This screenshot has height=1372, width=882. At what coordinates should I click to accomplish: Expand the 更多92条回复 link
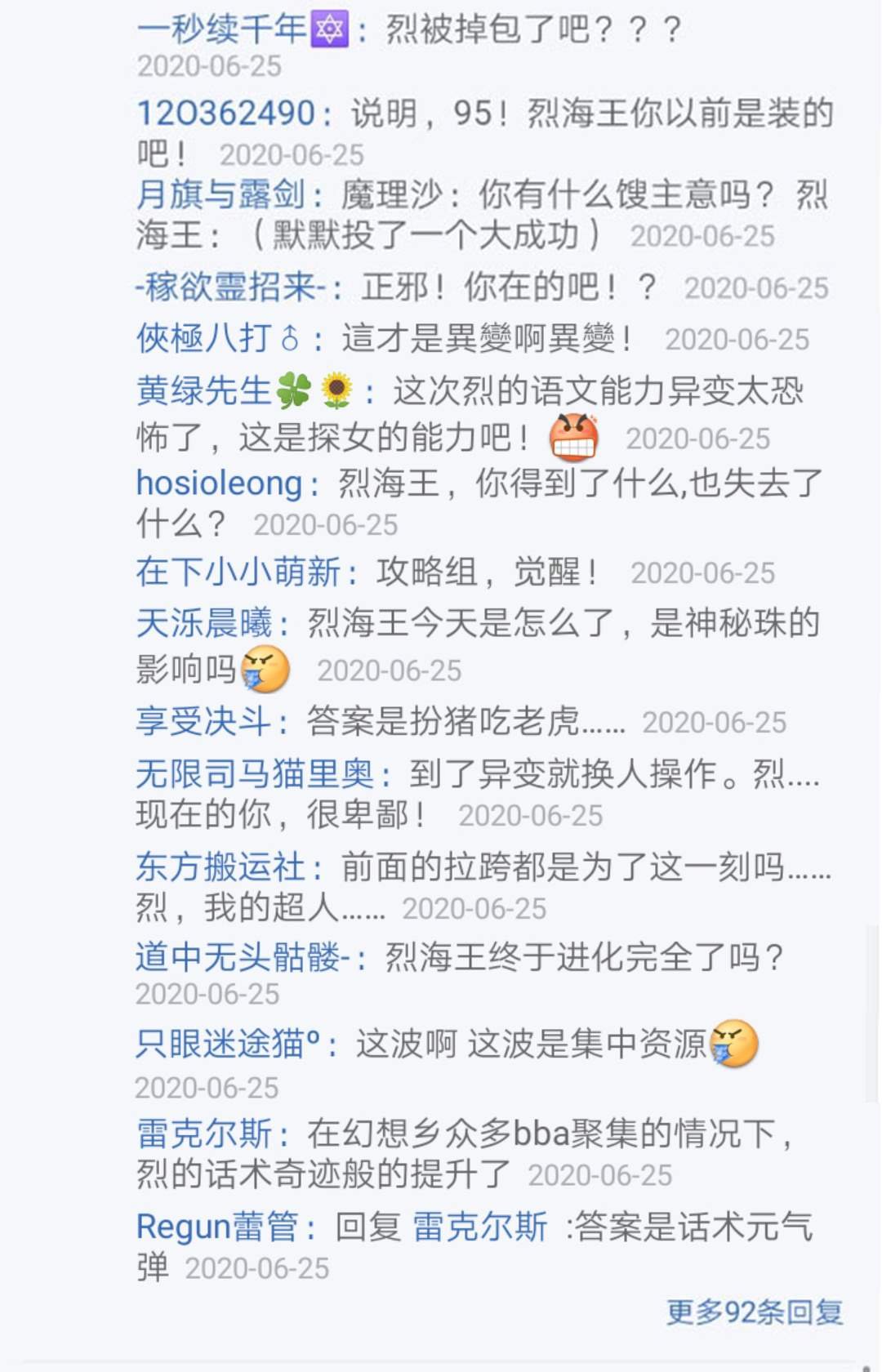click(x=754, y=1312)
